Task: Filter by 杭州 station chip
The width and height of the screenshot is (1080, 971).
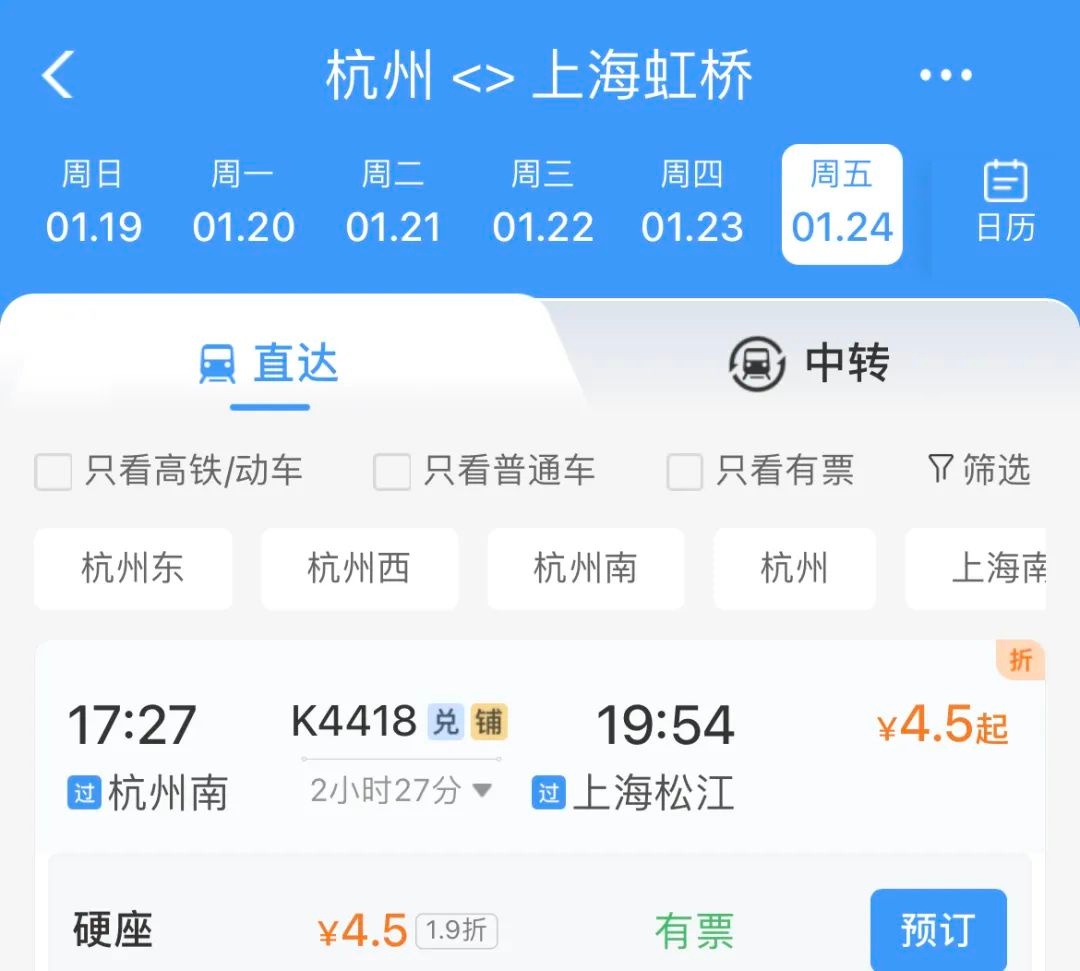Action: click(x=794, y=569)
